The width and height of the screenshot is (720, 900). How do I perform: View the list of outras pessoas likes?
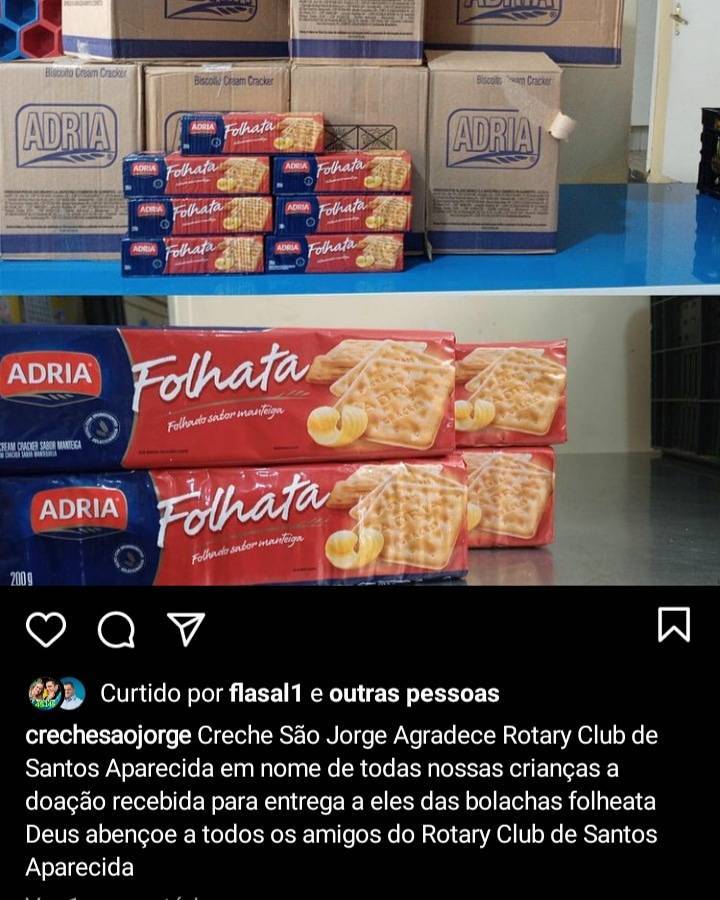414,694
